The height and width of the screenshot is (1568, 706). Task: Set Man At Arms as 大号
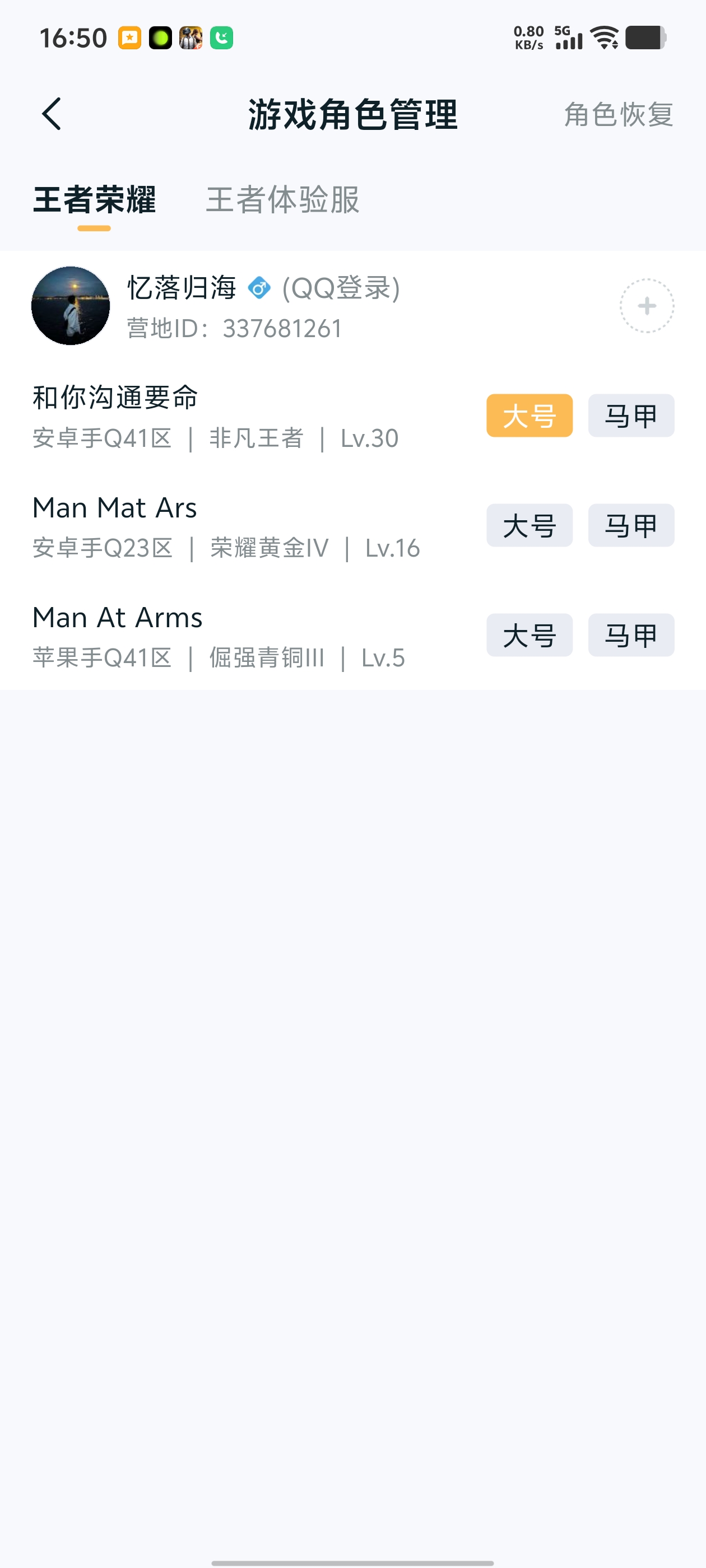point(529,635)
